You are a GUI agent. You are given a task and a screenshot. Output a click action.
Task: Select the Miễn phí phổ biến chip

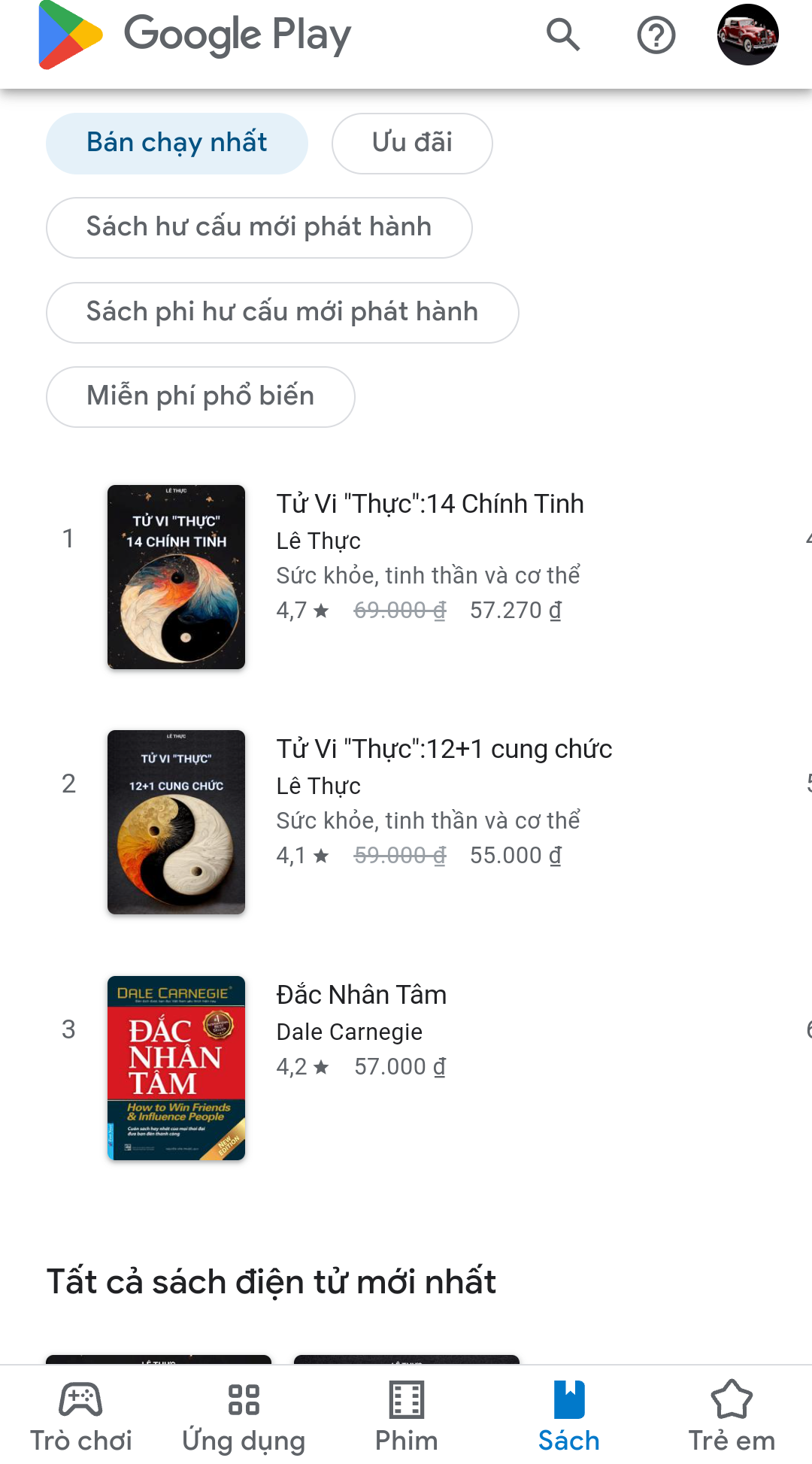coord(200,396)
